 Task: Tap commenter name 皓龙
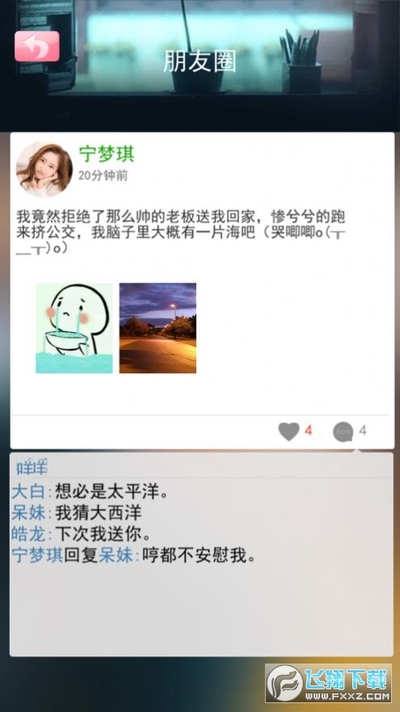(29, 534)
